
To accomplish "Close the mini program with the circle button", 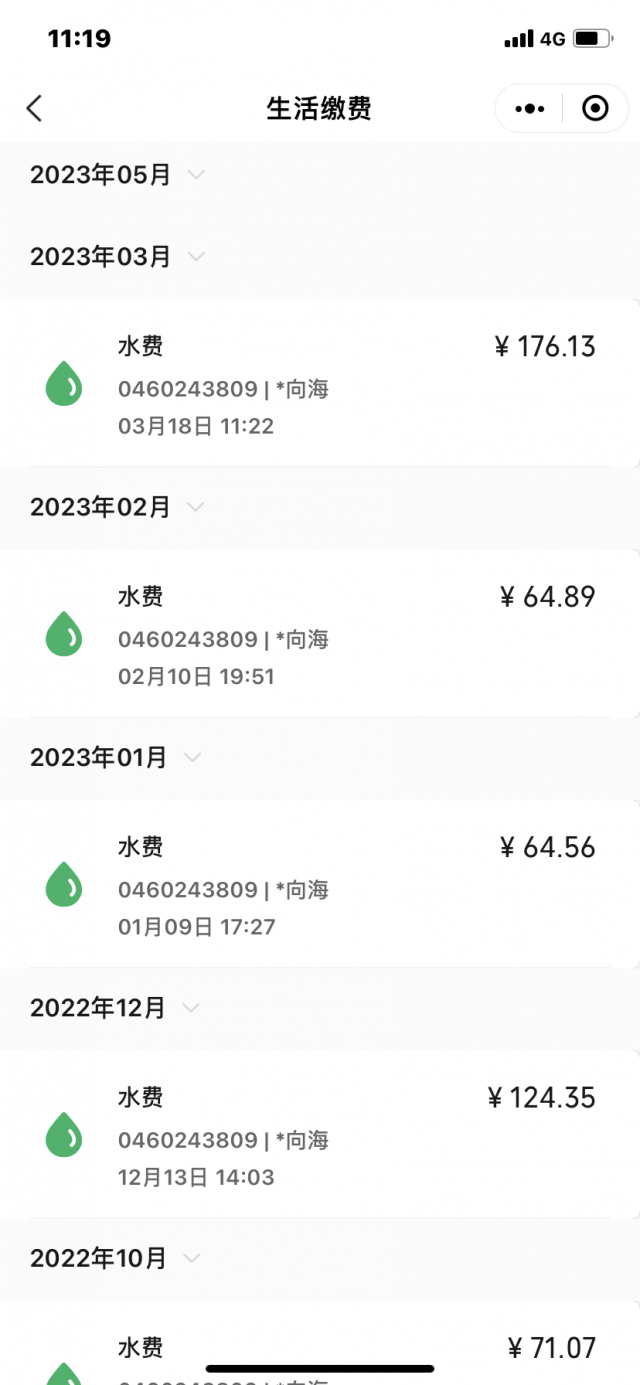I will click(x=595, y=108).
